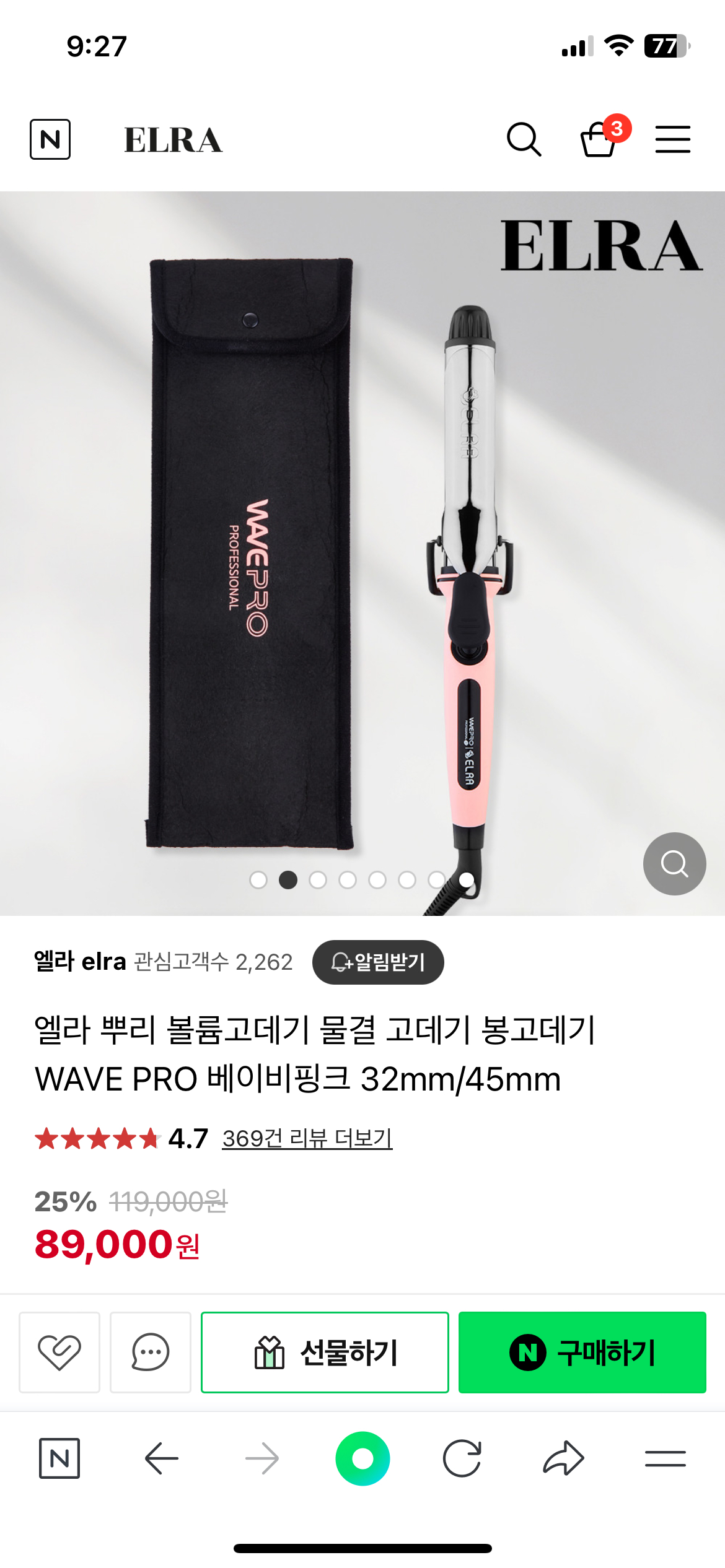Open the browser bottom menu lines
This screenshot has height=1568, width=725.
tap(665, 1458)
